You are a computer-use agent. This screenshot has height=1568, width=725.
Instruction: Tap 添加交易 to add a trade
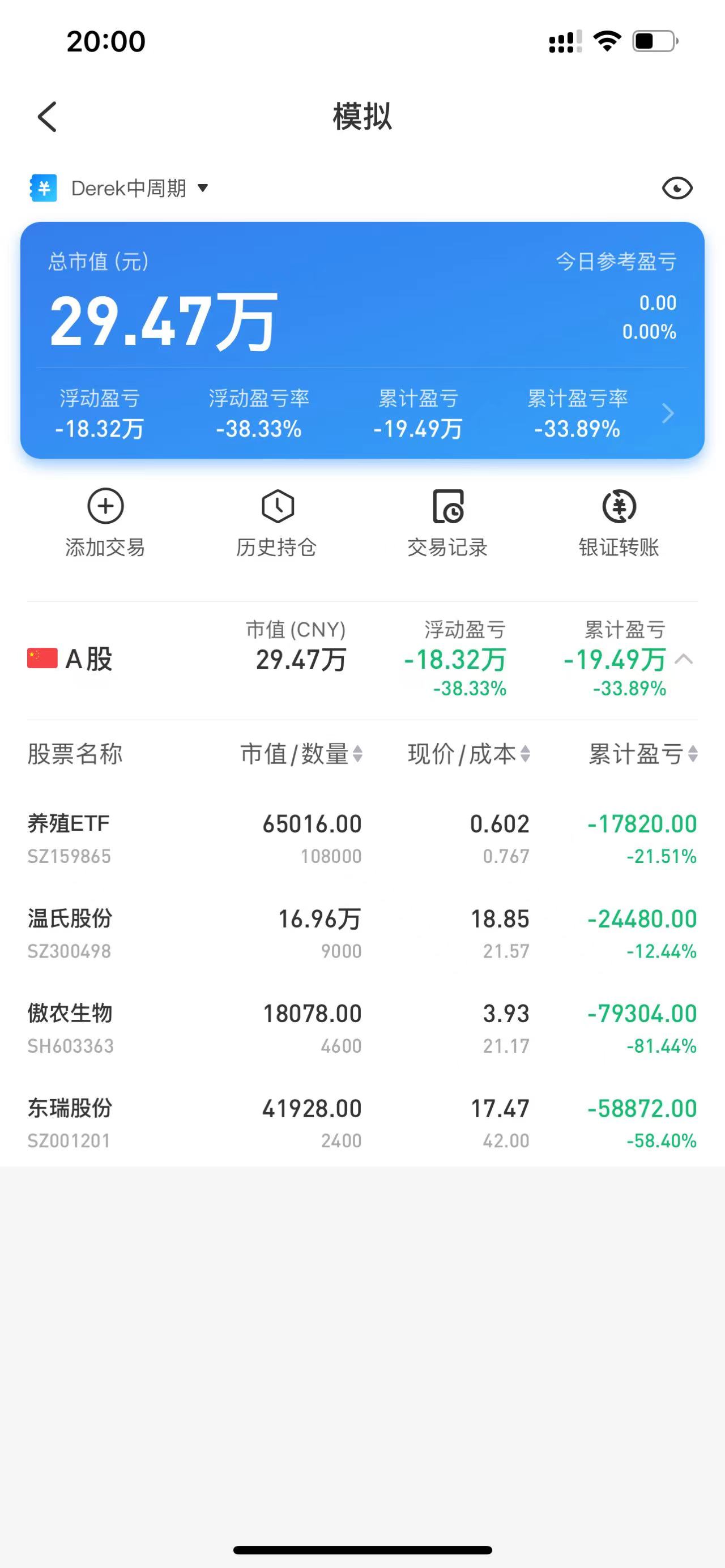pos(105,523)
